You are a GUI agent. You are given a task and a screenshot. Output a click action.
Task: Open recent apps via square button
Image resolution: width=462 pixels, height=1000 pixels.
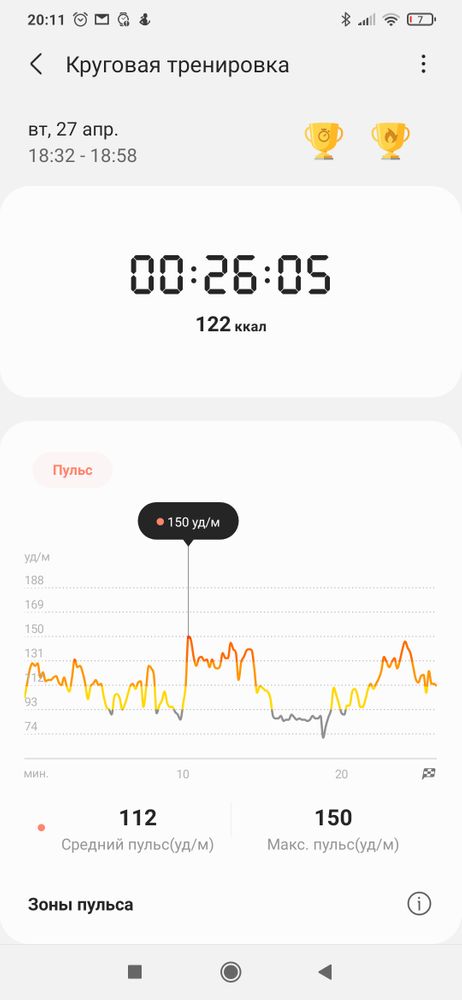click(135, 971)
